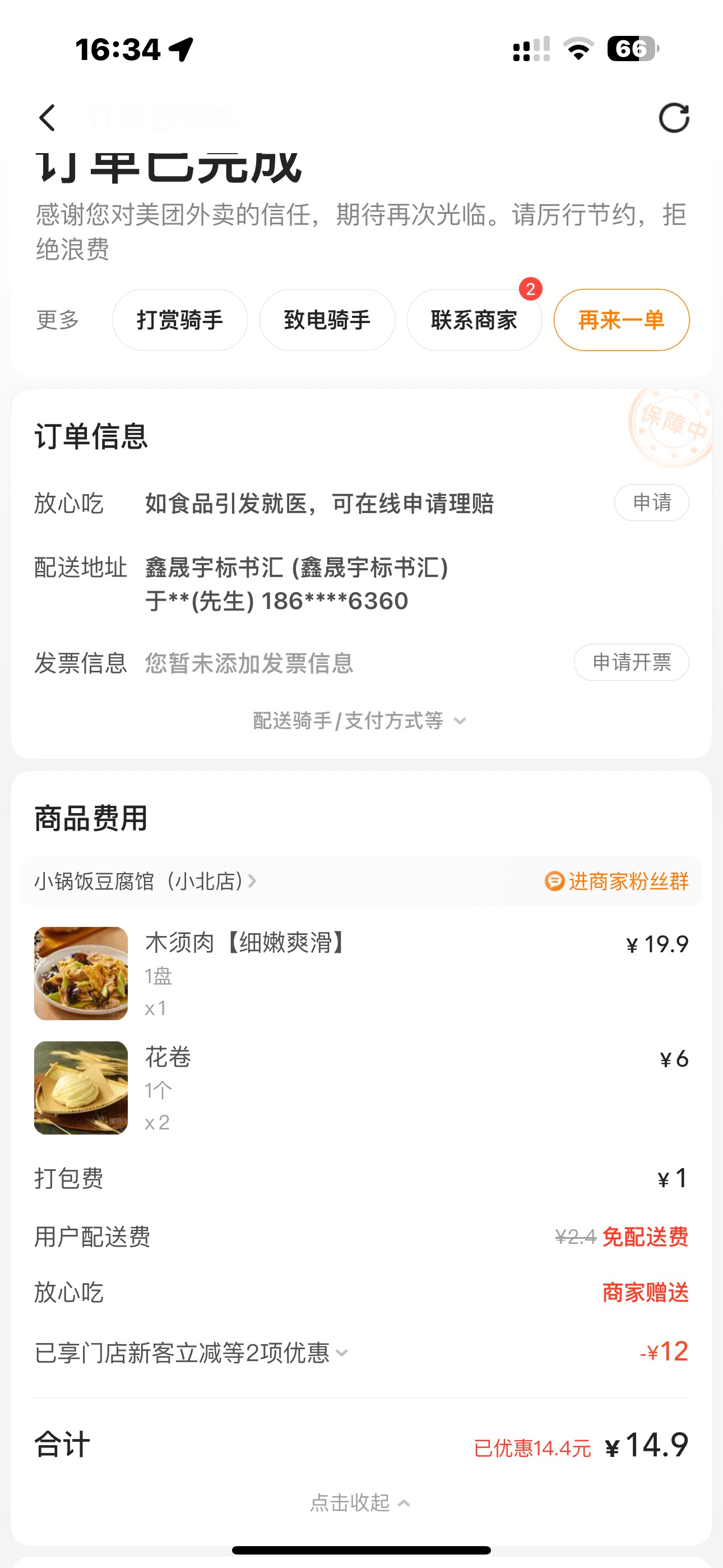Open the 更多 options
The width and height of the screenshot is (723, 1568).
pos(58,320)
